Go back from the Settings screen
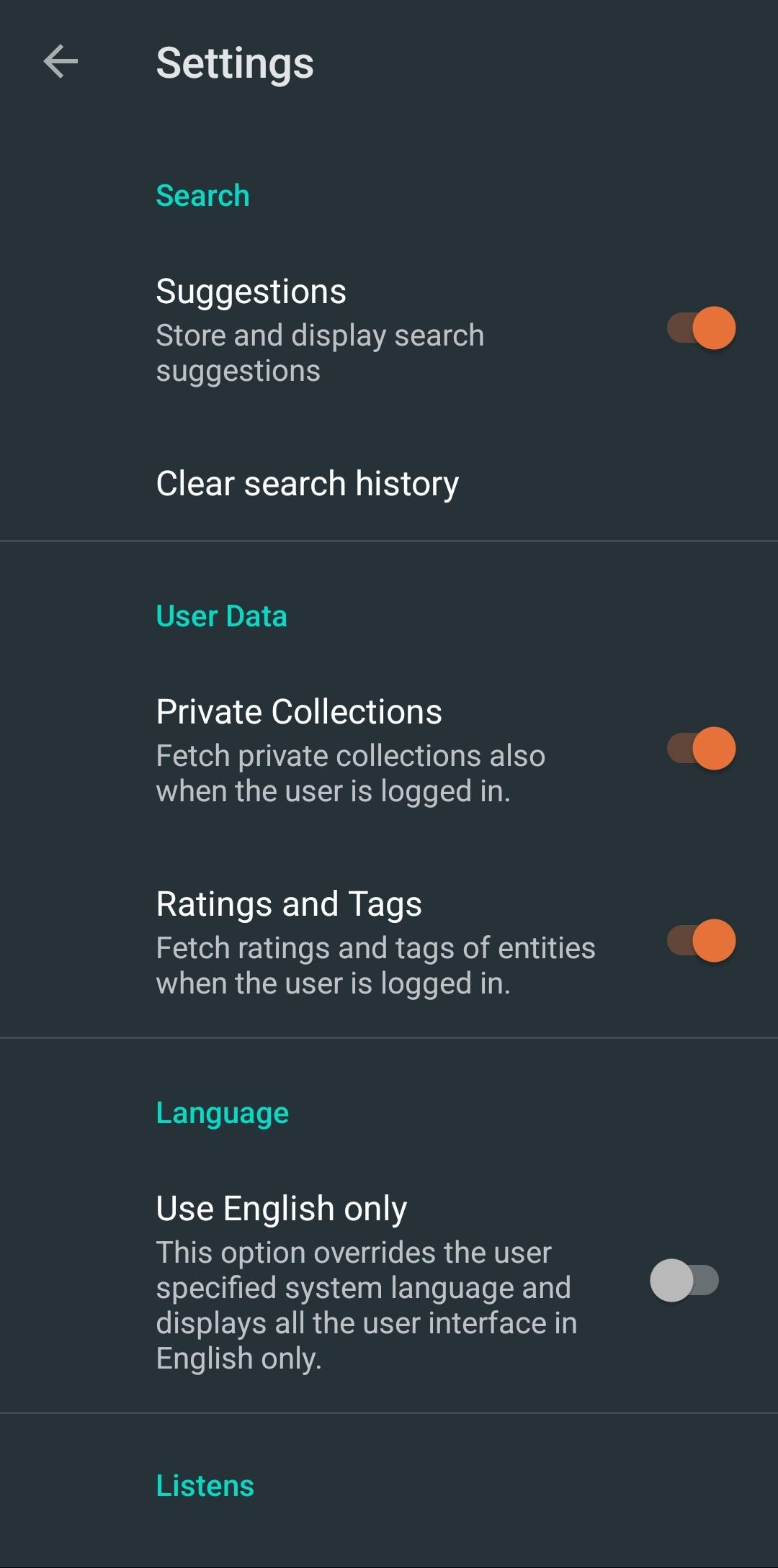Image resolution: width=778 pixels, height=1568 pixels. coord(61,62)
